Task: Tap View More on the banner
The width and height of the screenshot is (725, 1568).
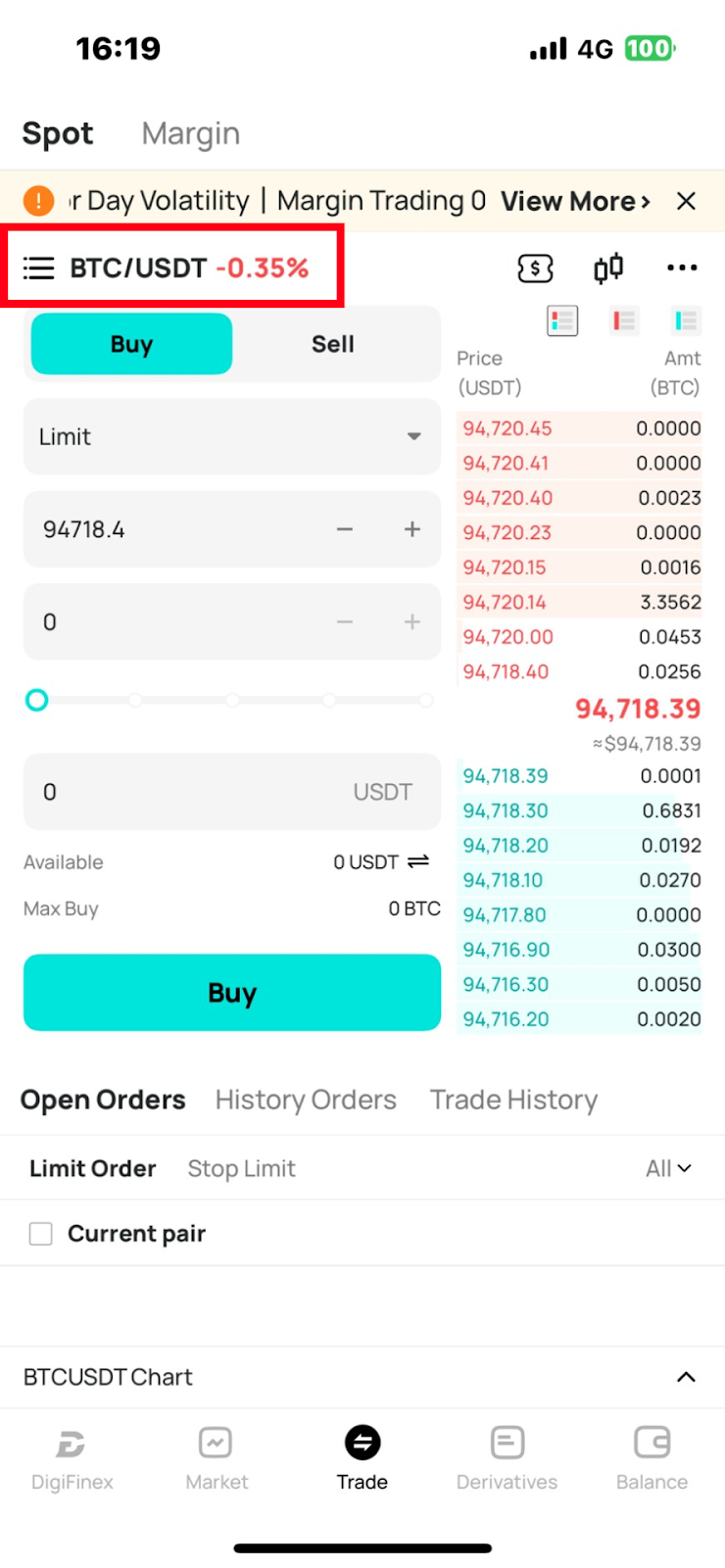Action: [x=575, y=201]
